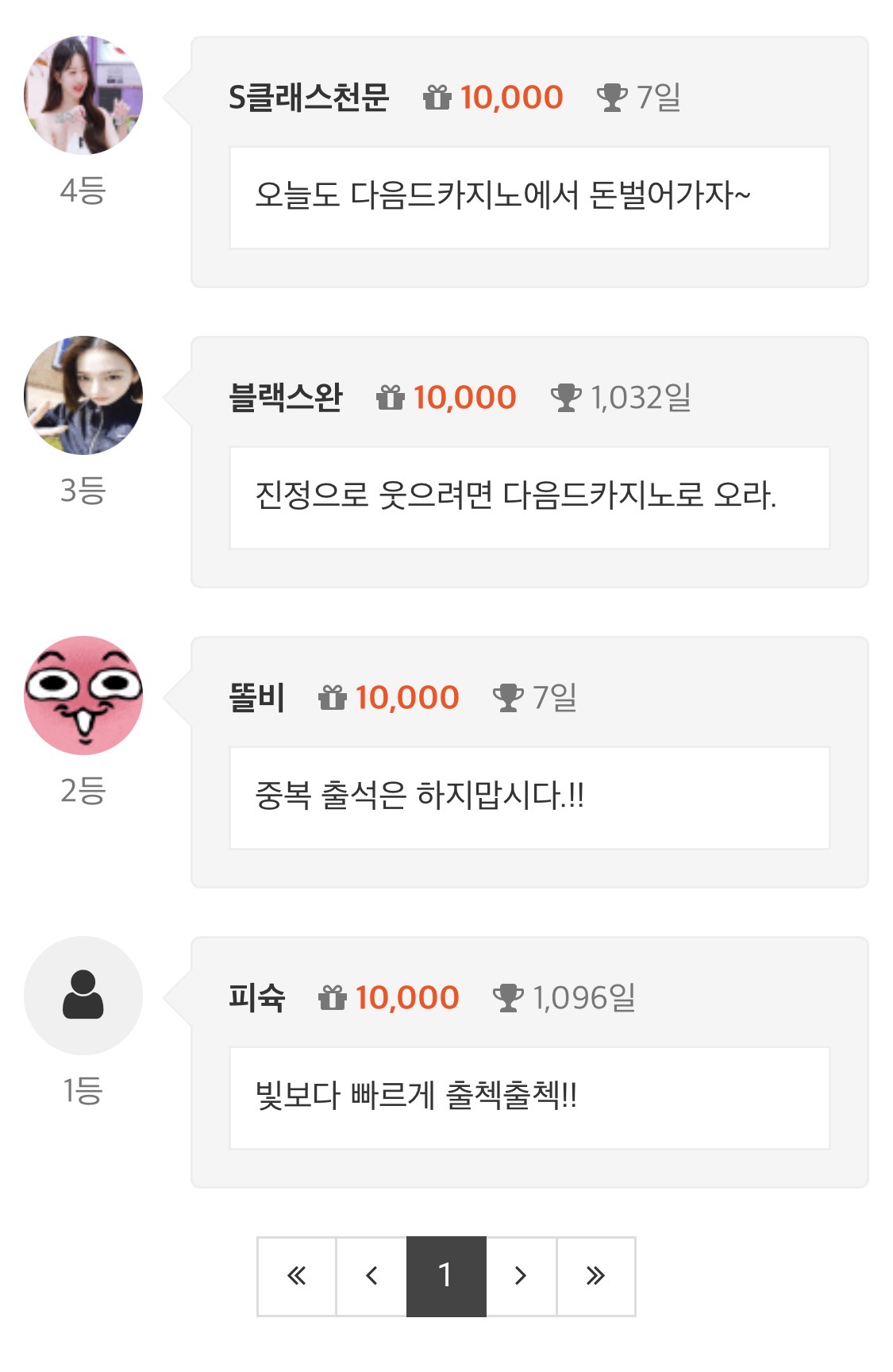Open S클래스천문's profile name
This screenshot has height=1372, width=893.
pyautogui.click(x=309, y=98)
